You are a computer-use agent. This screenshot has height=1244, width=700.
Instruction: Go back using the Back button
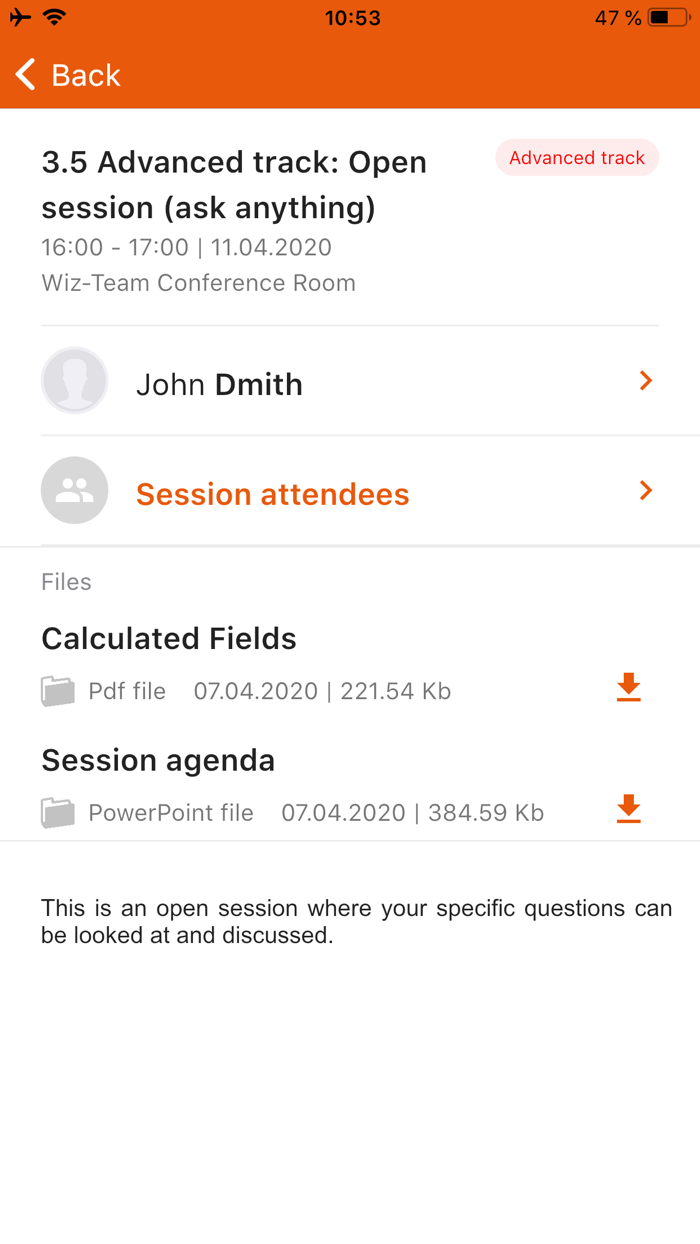pyautogui.click(x=68, y=75)
